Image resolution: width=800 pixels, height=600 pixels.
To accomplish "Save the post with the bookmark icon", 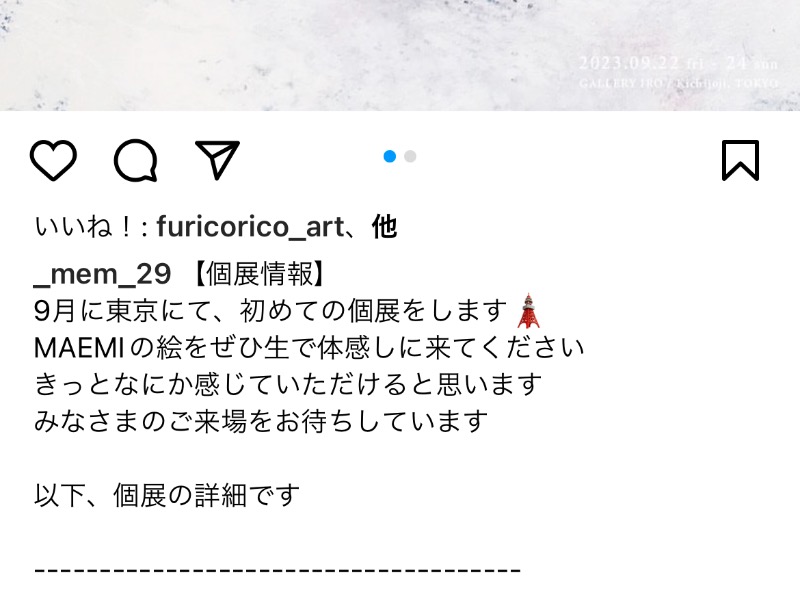I will coord(740,160).
